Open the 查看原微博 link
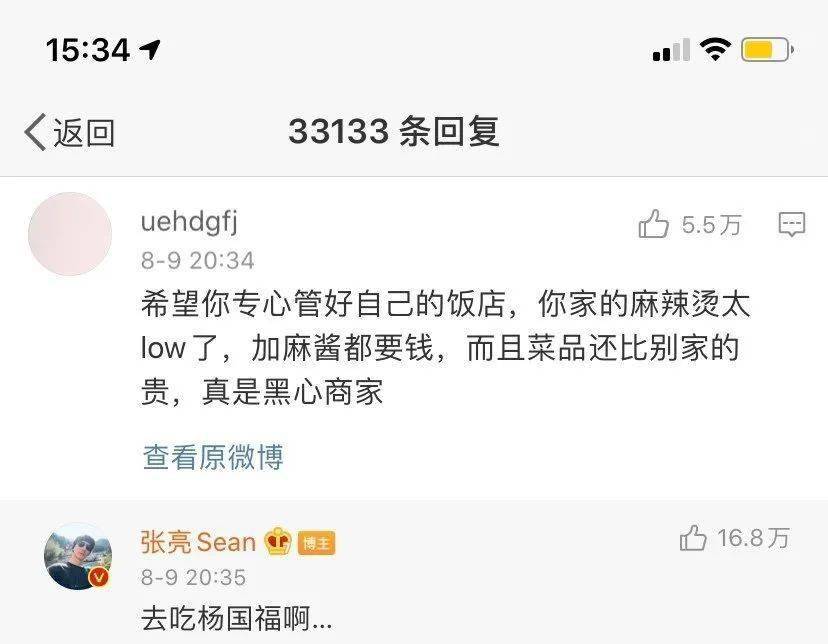 tap(213, 457)
